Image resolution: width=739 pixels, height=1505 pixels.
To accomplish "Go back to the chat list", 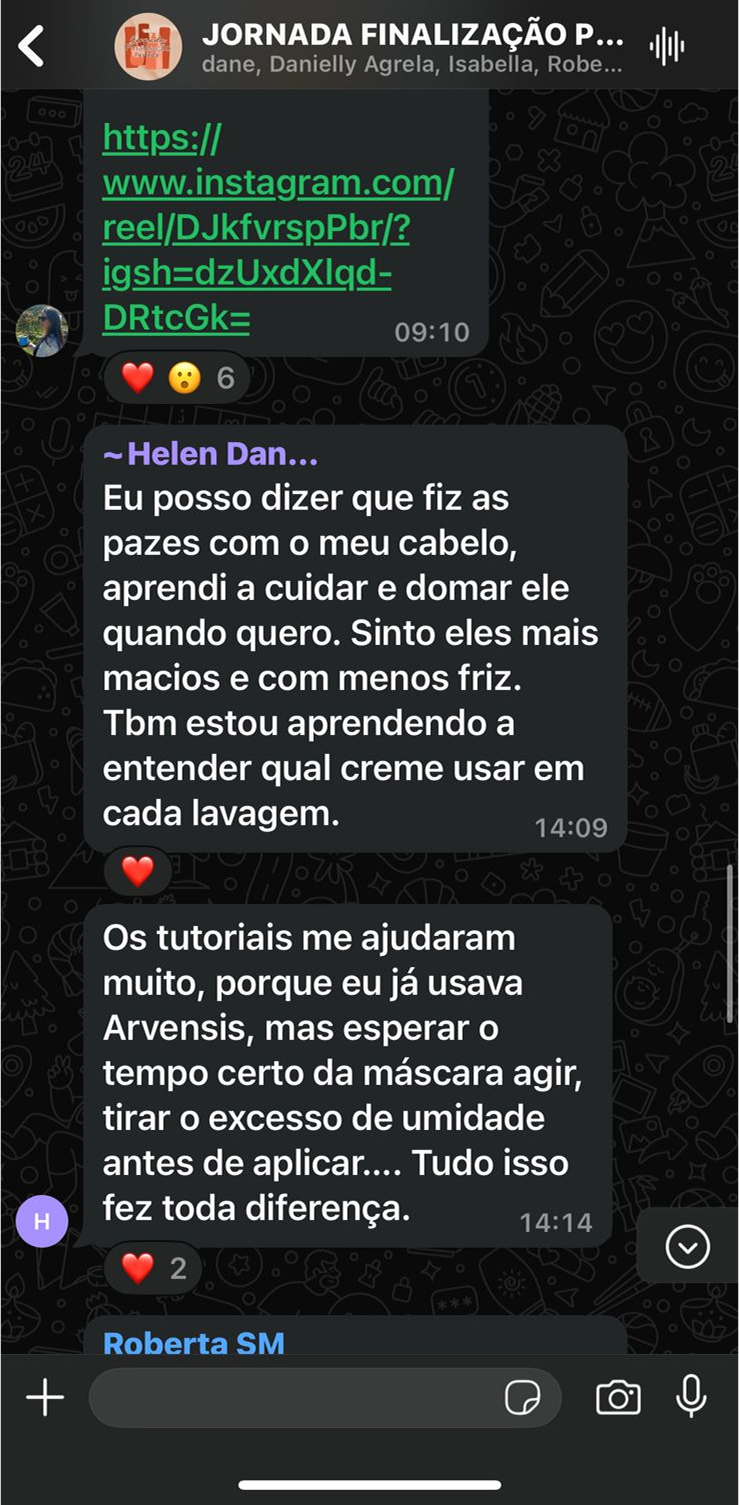I will point(32,46).
